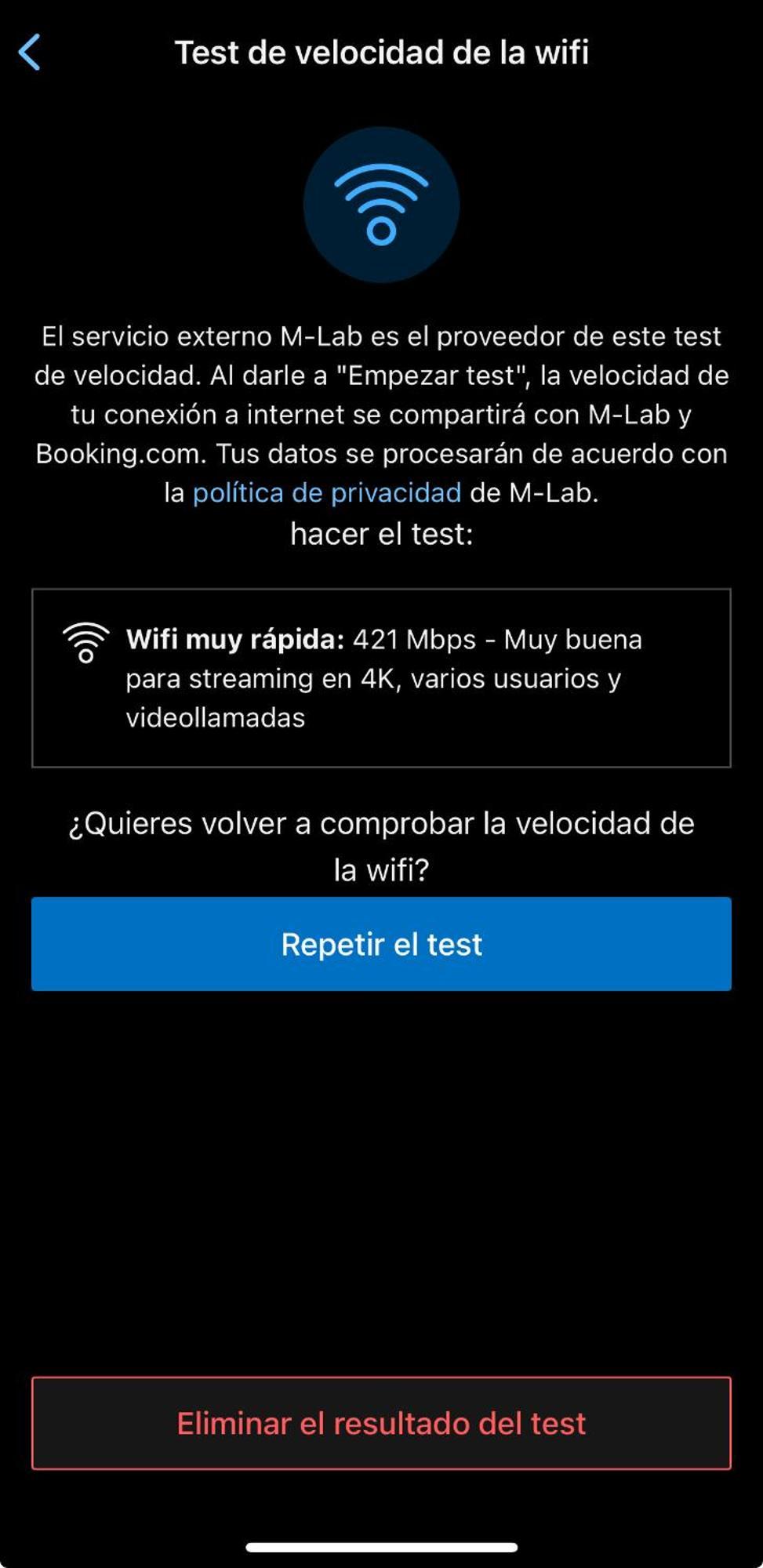This screenshot has width=763, height=1568.
Task: Tap Eliminar el resultado del test
Action: point(381,1423)
